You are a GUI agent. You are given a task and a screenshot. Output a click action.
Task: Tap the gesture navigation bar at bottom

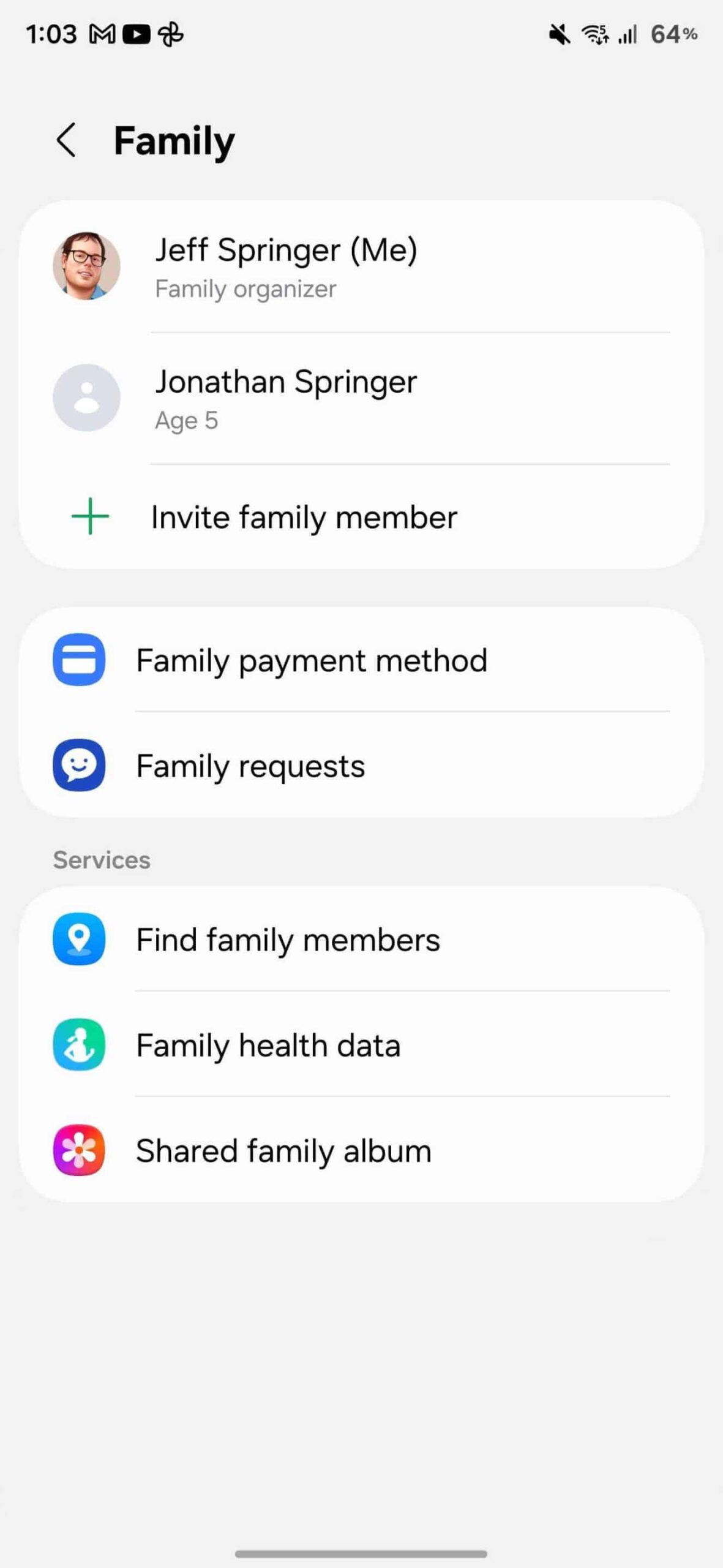[x=361, y=1553]
